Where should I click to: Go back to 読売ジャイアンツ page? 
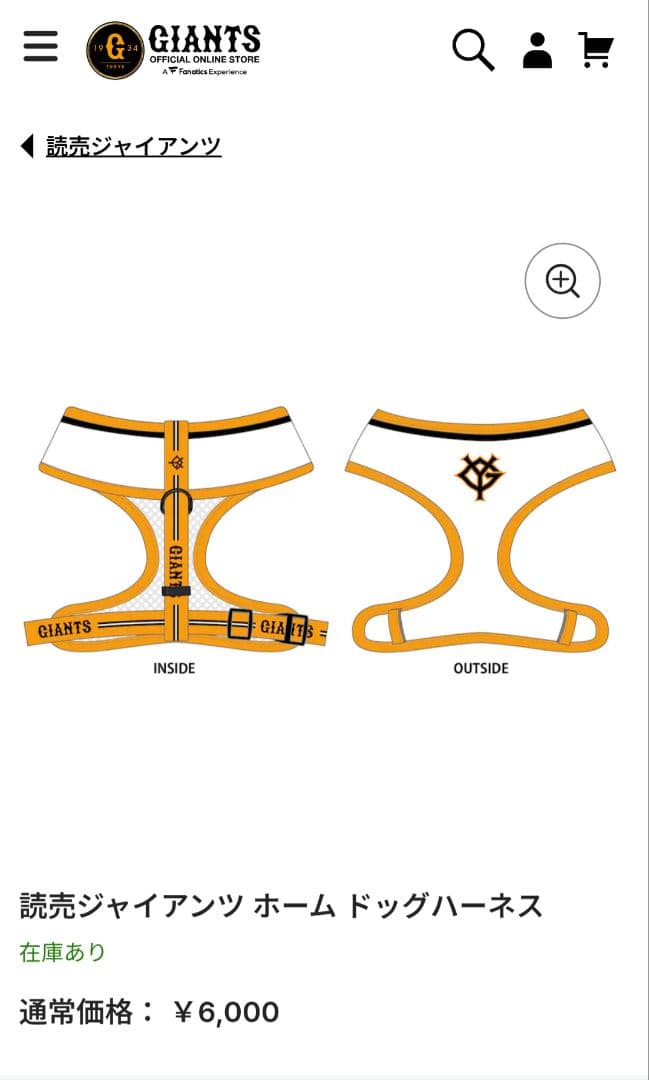[133, 146]
